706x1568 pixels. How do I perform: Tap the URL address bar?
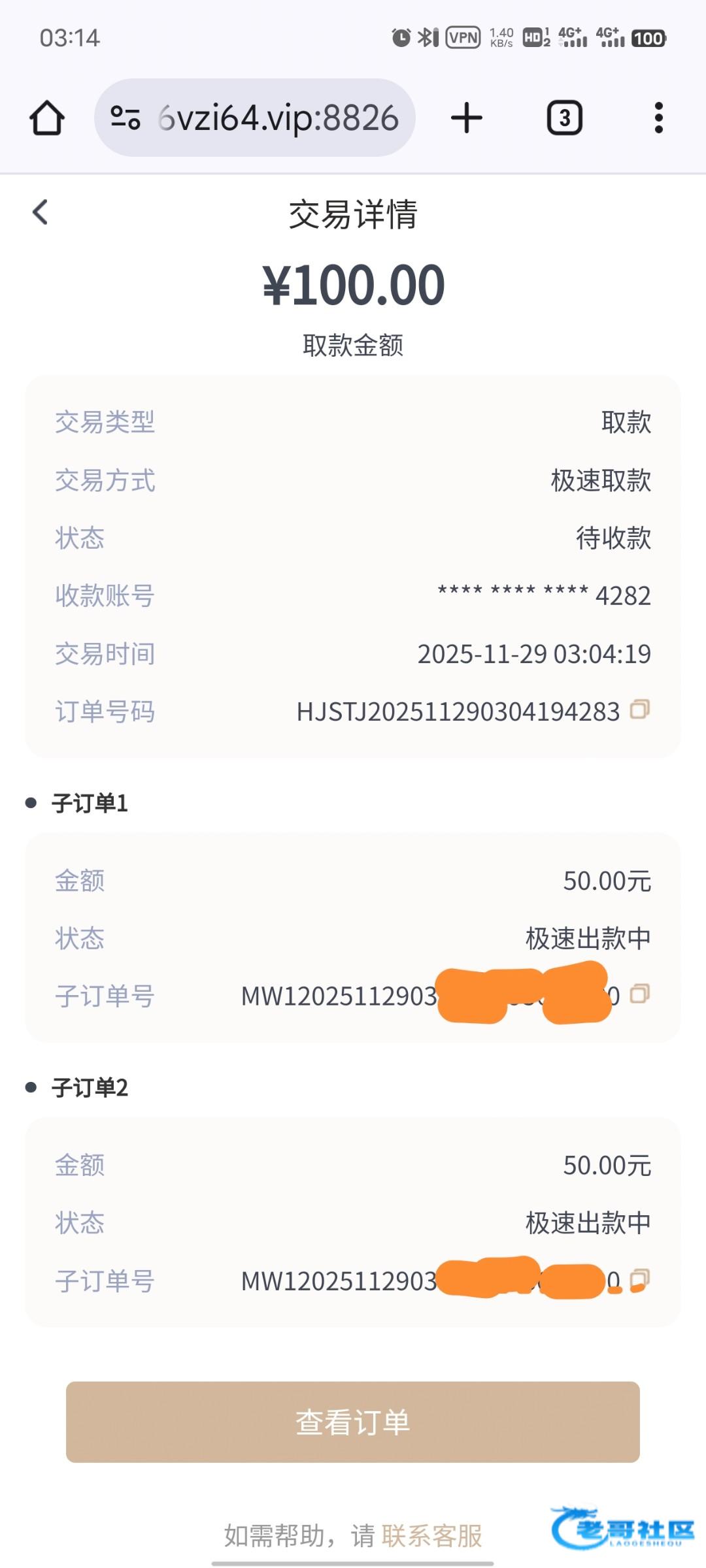coord(278,118)
